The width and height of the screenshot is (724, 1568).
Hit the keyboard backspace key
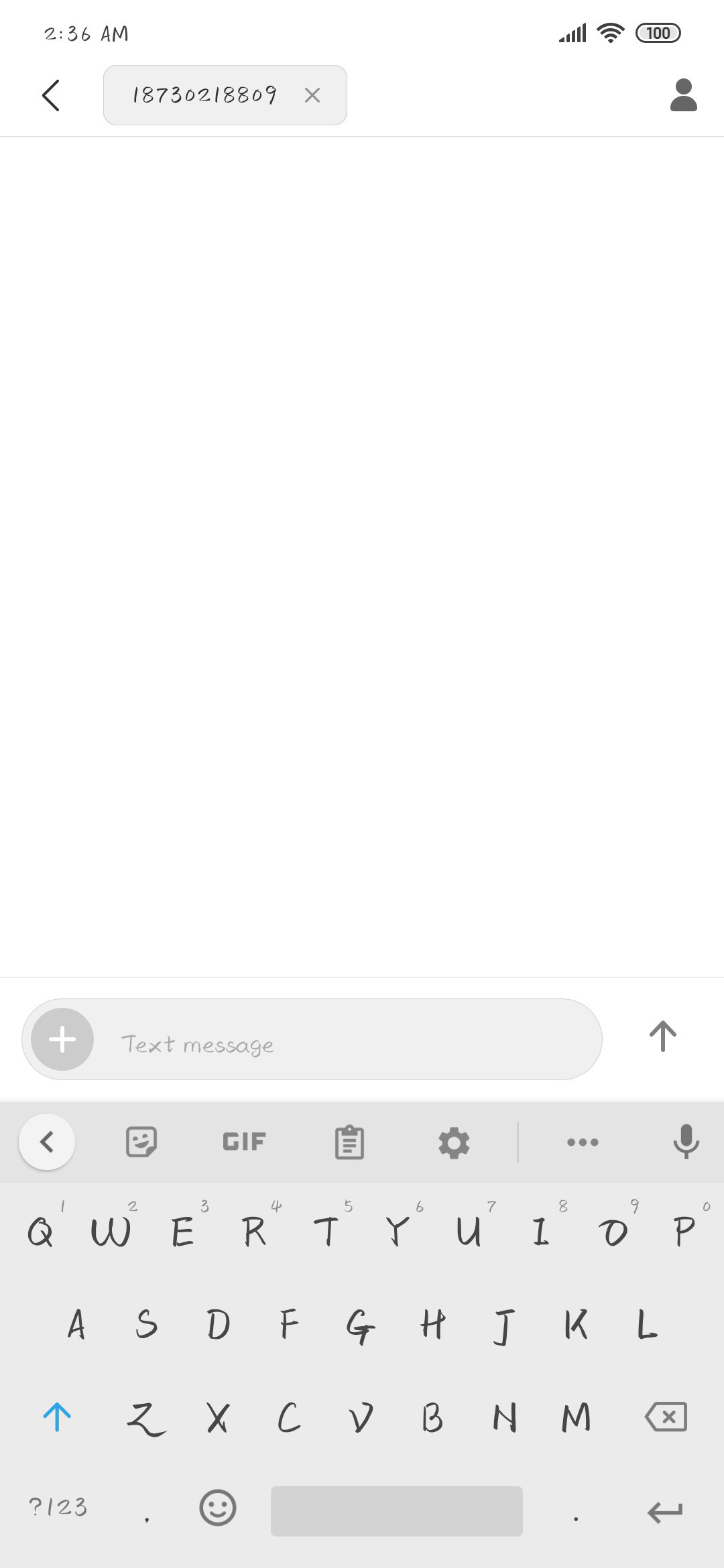(x=666, y=1417)
